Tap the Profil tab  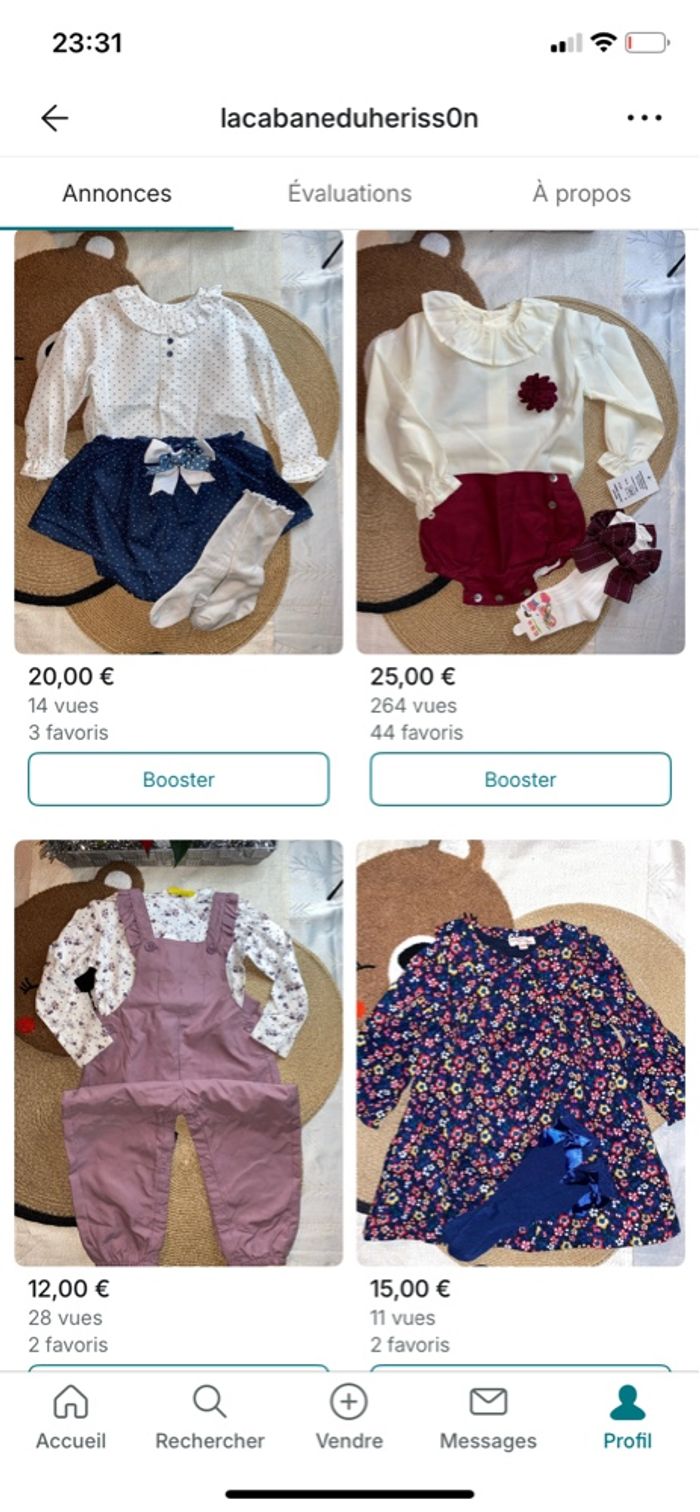pos(627,1418)
